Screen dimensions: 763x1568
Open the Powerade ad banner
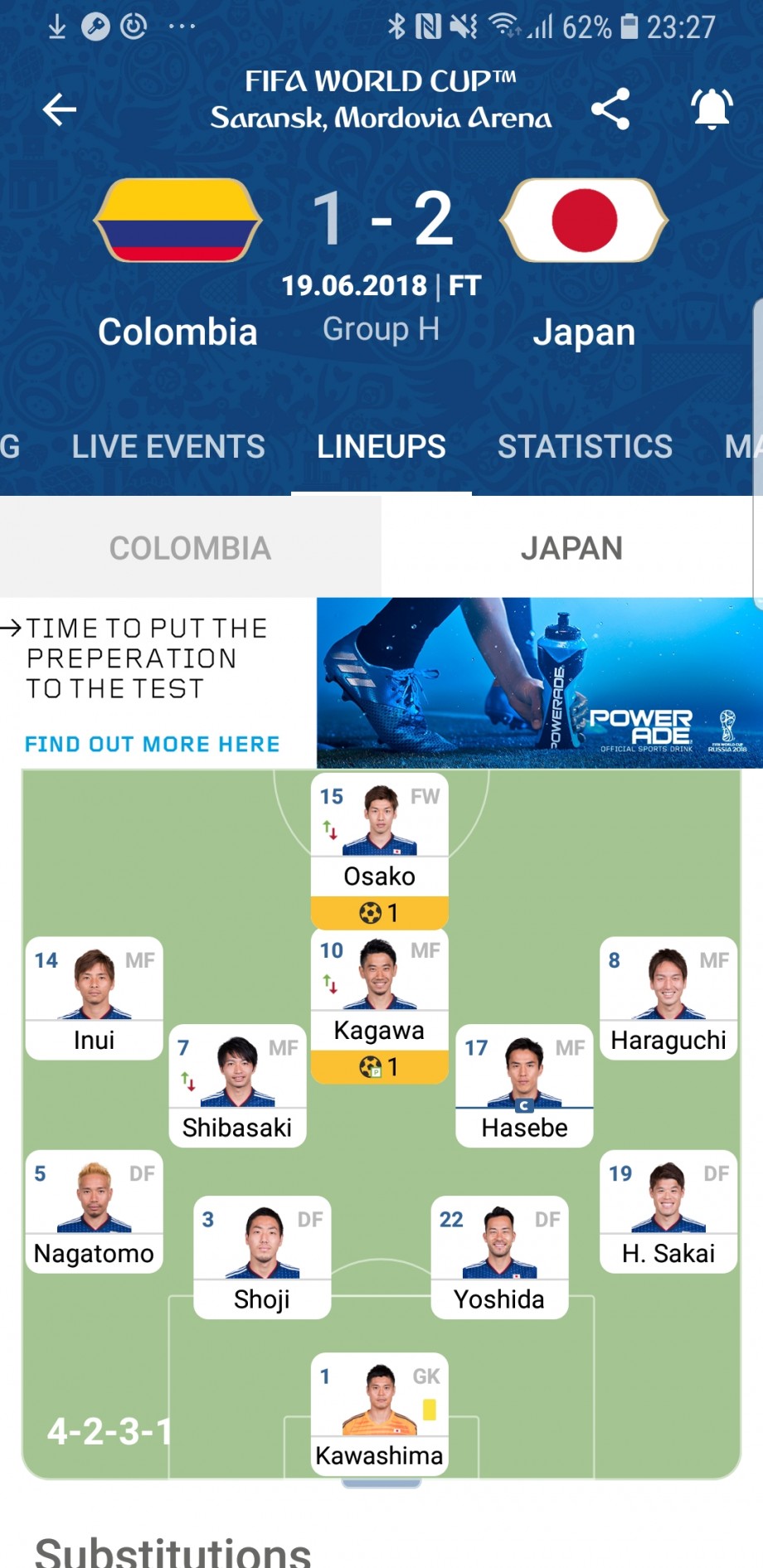point(539,682)
